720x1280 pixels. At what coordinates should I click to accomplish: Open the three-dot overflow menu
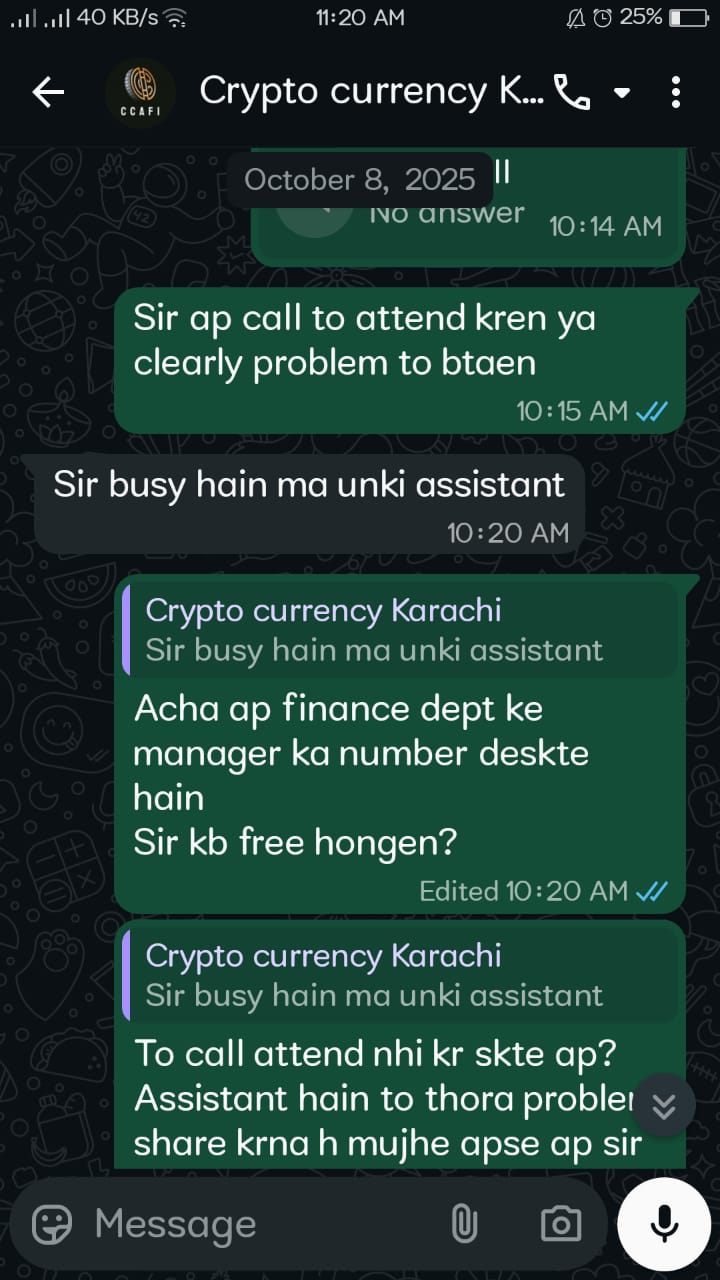pyautogui.click(x=677, y=91)
